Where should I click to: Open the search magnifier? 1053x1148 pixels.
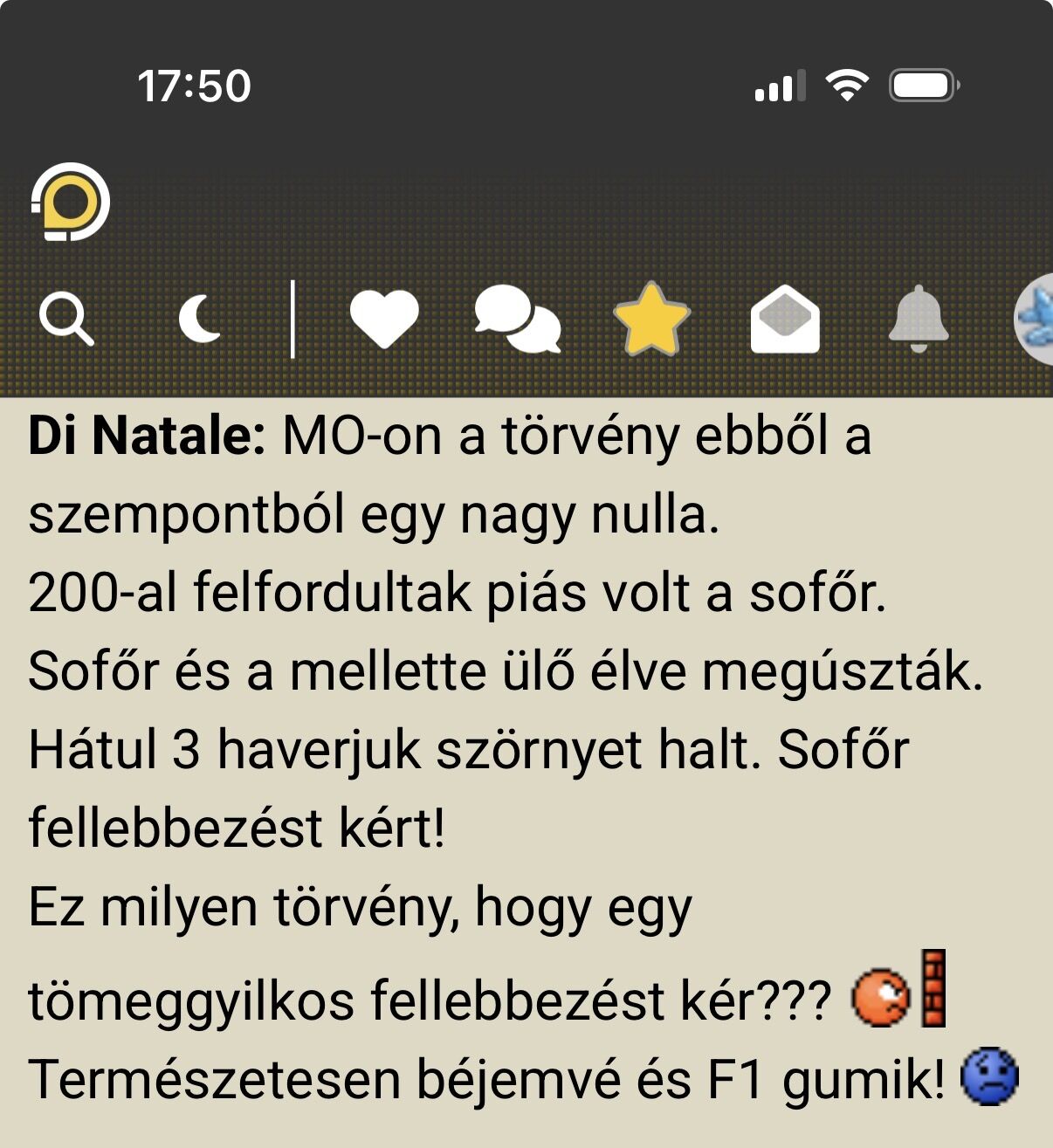click(x=66, y=320)
